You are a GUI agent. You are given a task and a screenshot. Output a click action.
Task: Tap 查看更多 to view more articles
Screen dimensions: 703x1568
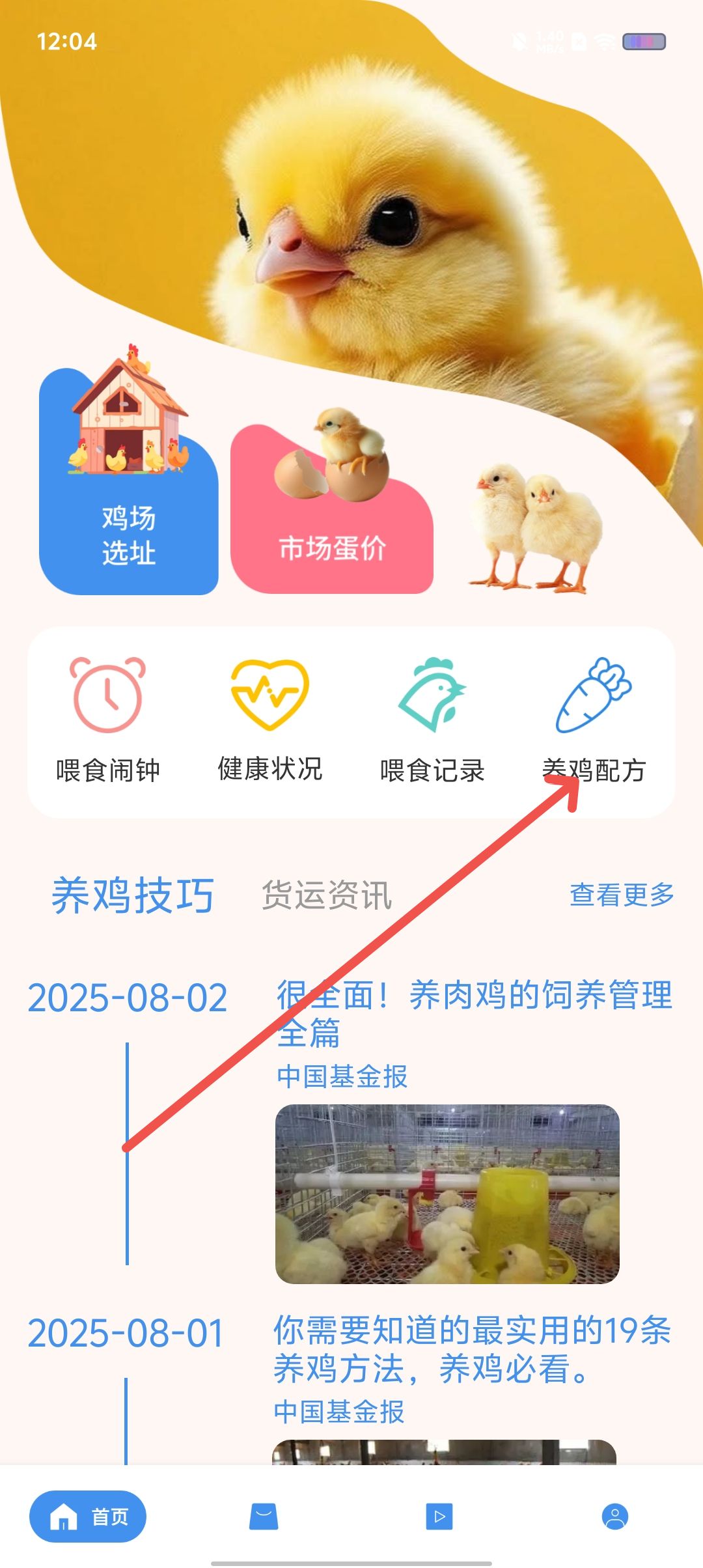tap(622, 895)
